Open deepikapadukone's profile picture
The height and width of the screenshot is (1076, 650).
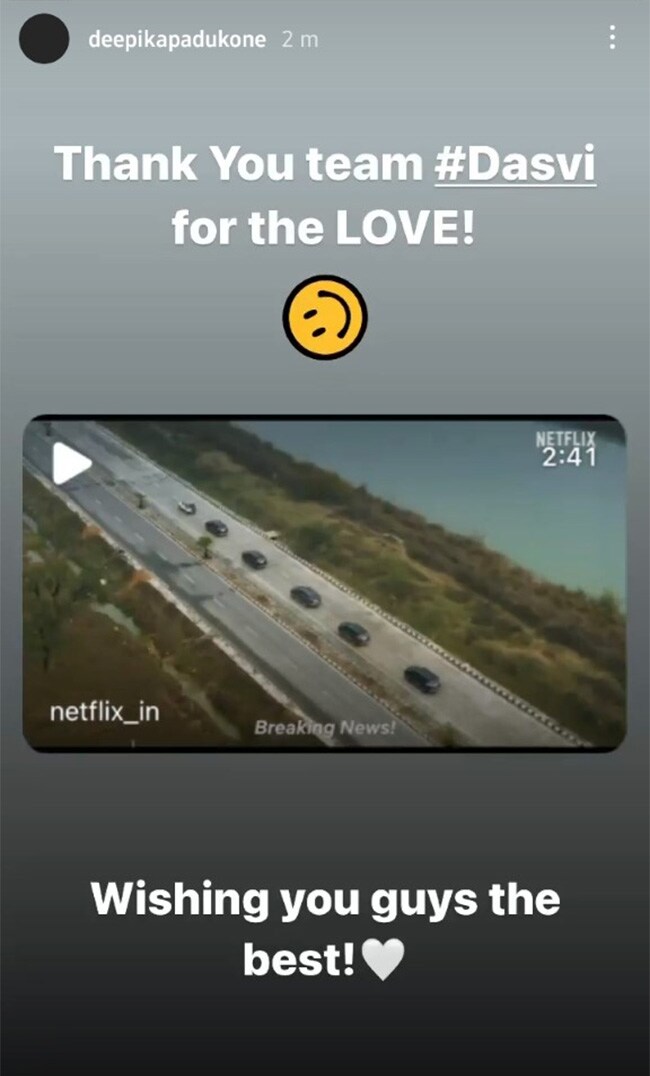pos(44,40)
